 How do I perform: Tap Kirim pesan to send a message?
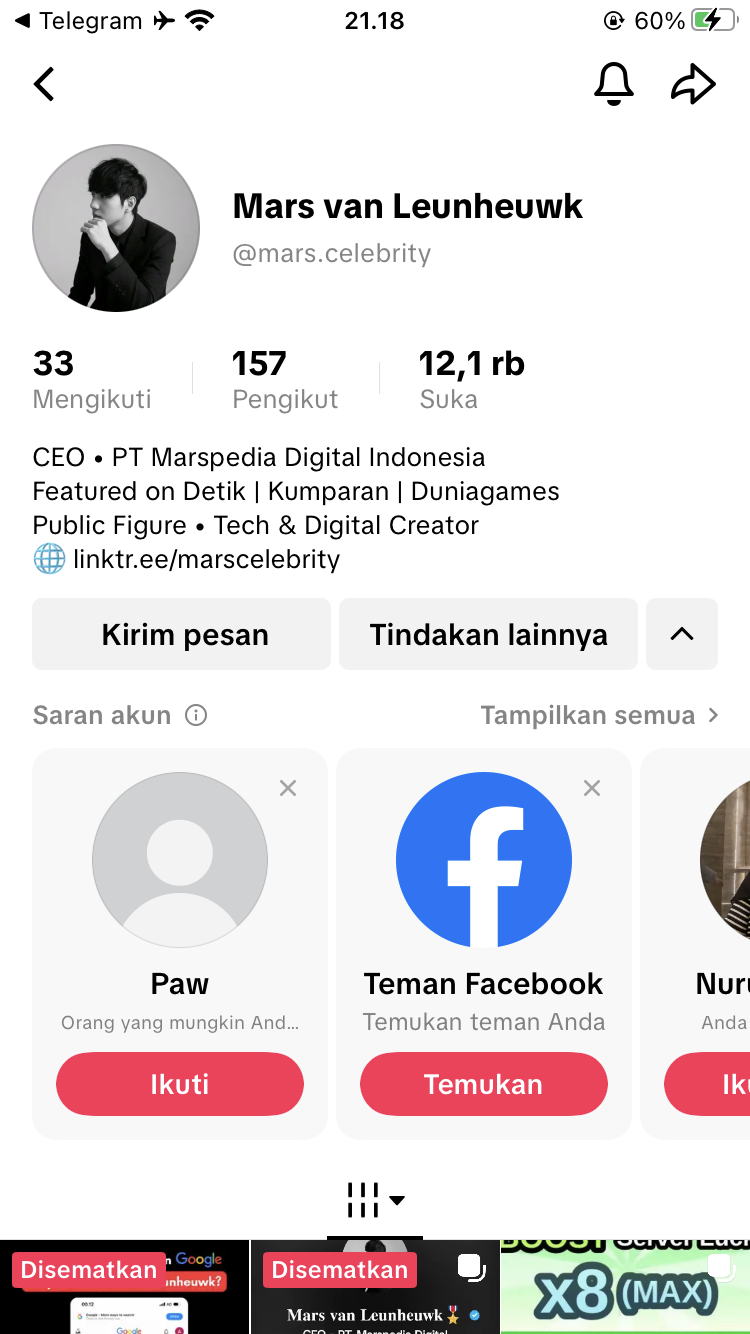click(181, 634)
